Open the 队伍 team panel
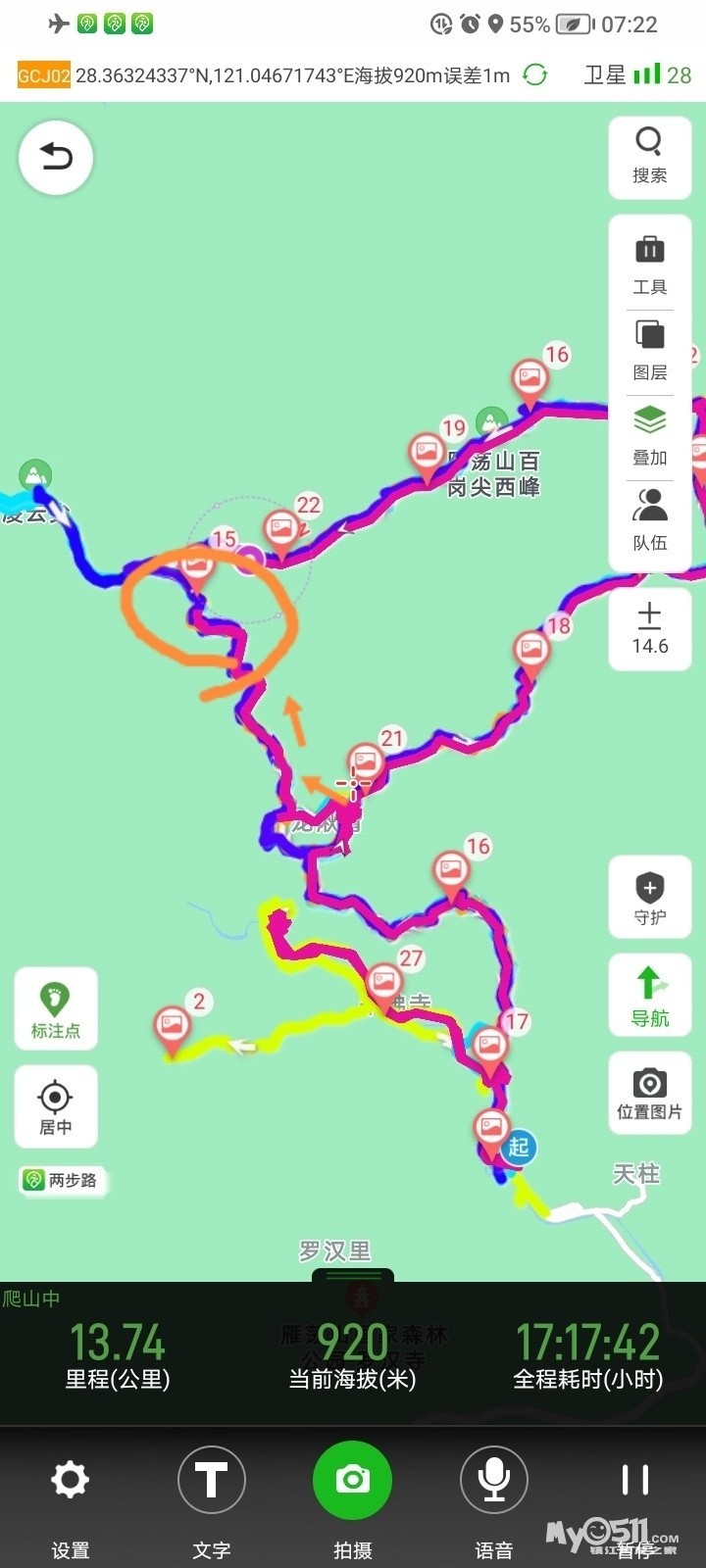706x1568 pixels. [x=649, y=520]
